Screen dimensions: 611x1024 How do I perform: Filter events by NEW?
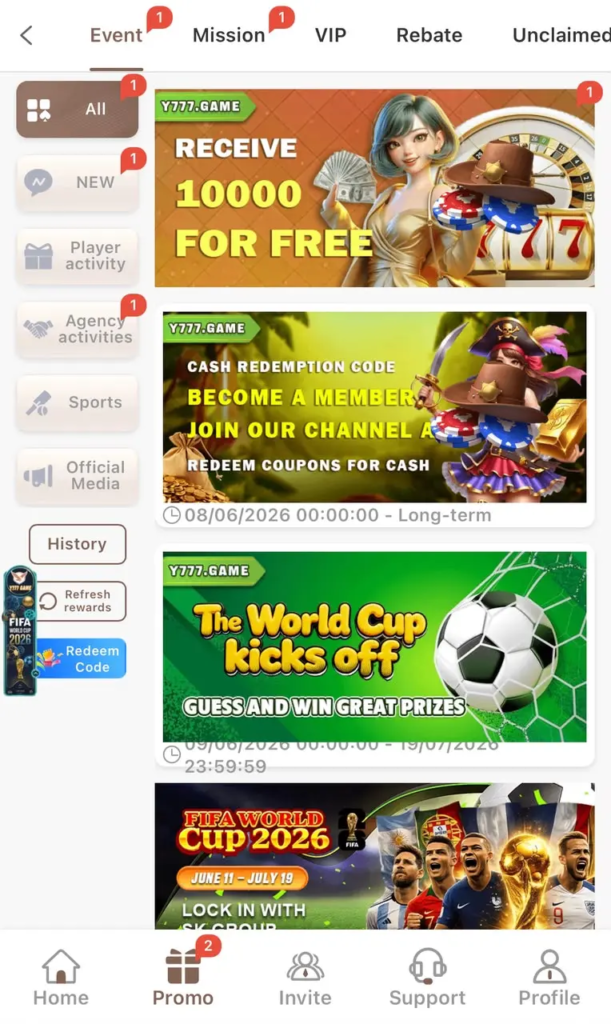click(78, 182)
